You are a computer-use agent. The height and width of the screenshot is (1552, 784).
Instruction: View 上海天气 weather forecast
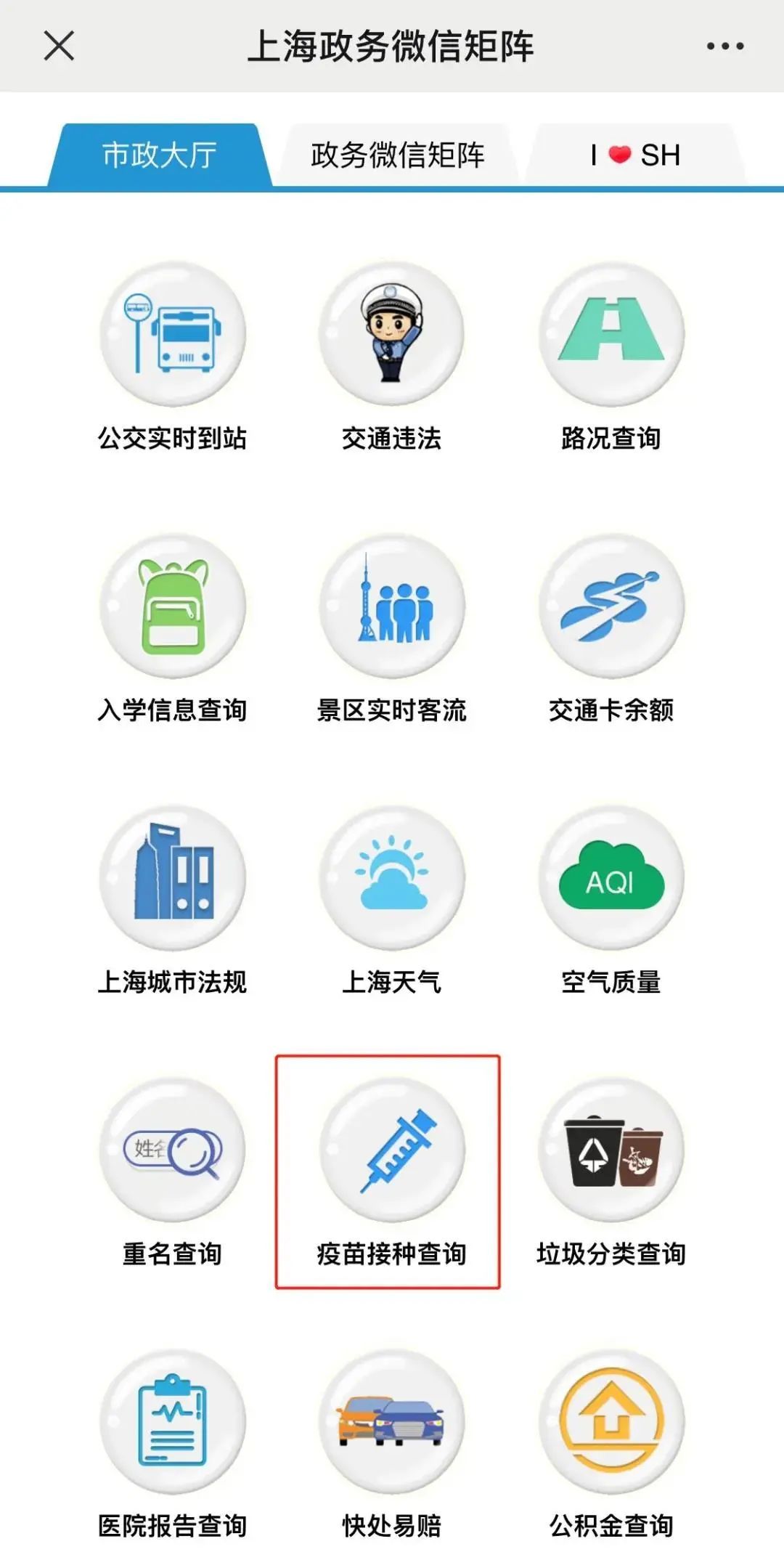coord(392,878)
